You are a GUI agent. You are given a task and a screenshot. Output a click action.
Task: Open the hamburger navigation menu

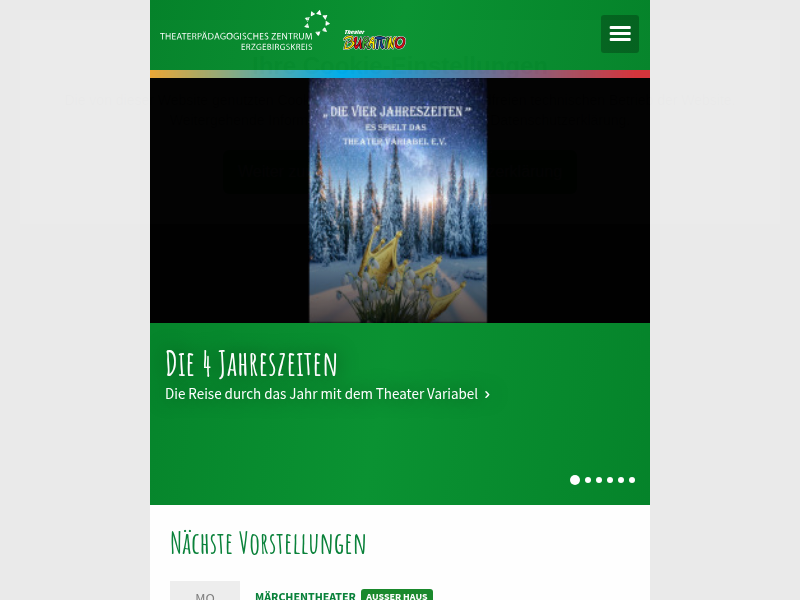(x=620, y=34)
